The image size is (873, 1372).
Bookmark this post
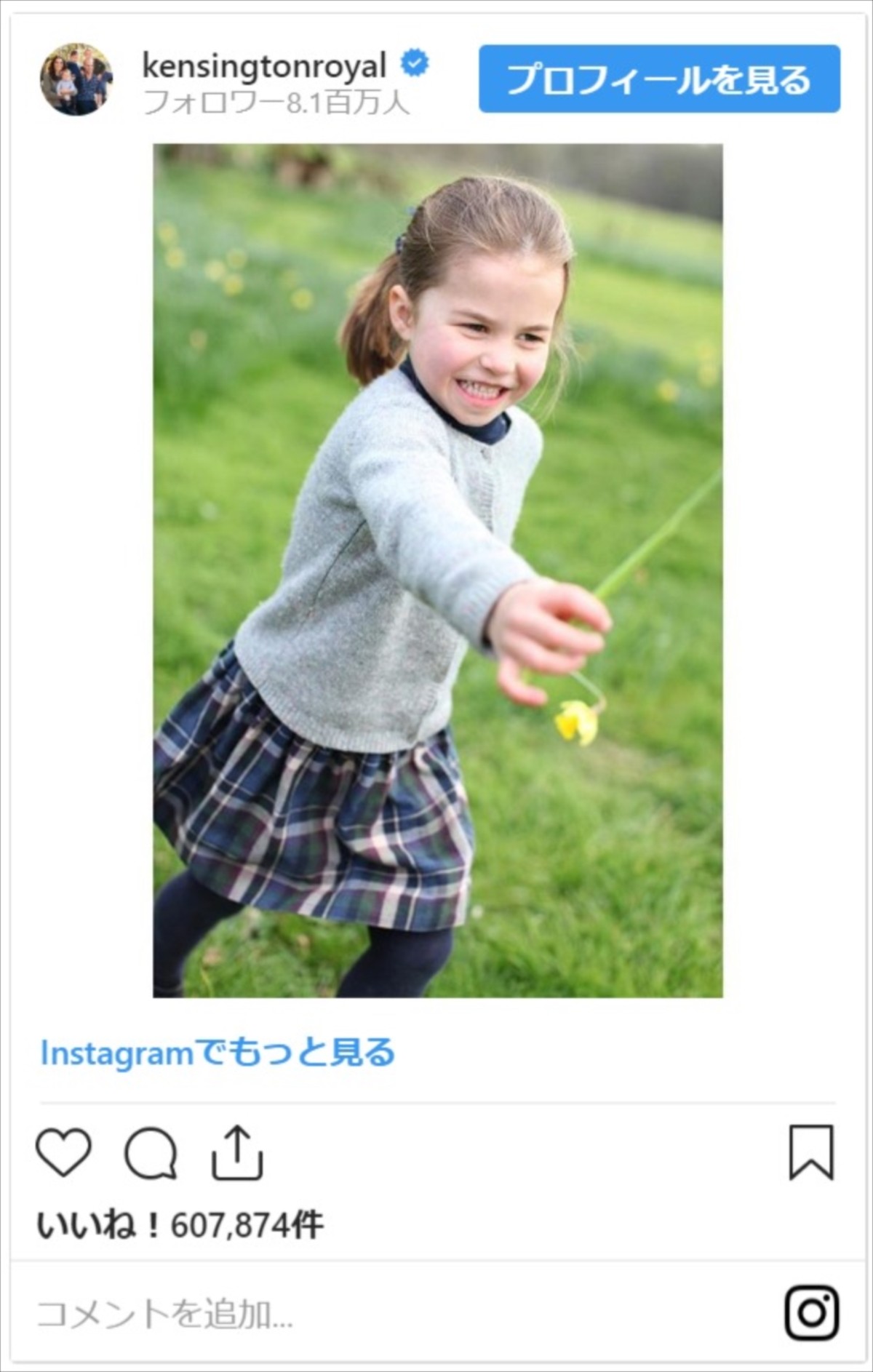pos(811,1152)
